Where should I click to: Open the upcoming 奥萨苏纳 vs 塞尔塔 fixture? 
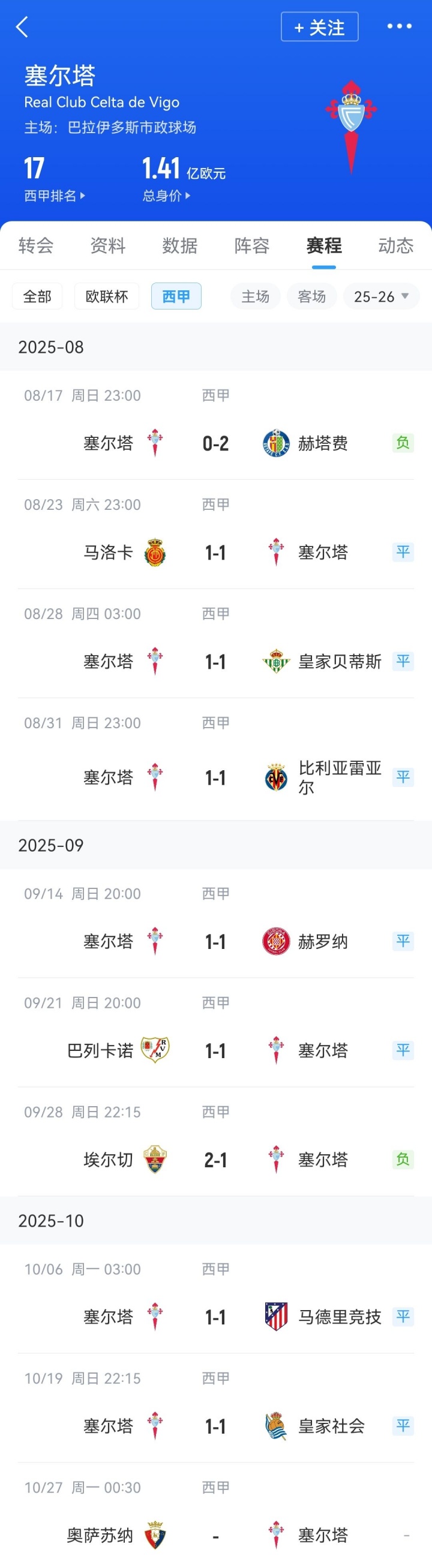(215, 1535)
